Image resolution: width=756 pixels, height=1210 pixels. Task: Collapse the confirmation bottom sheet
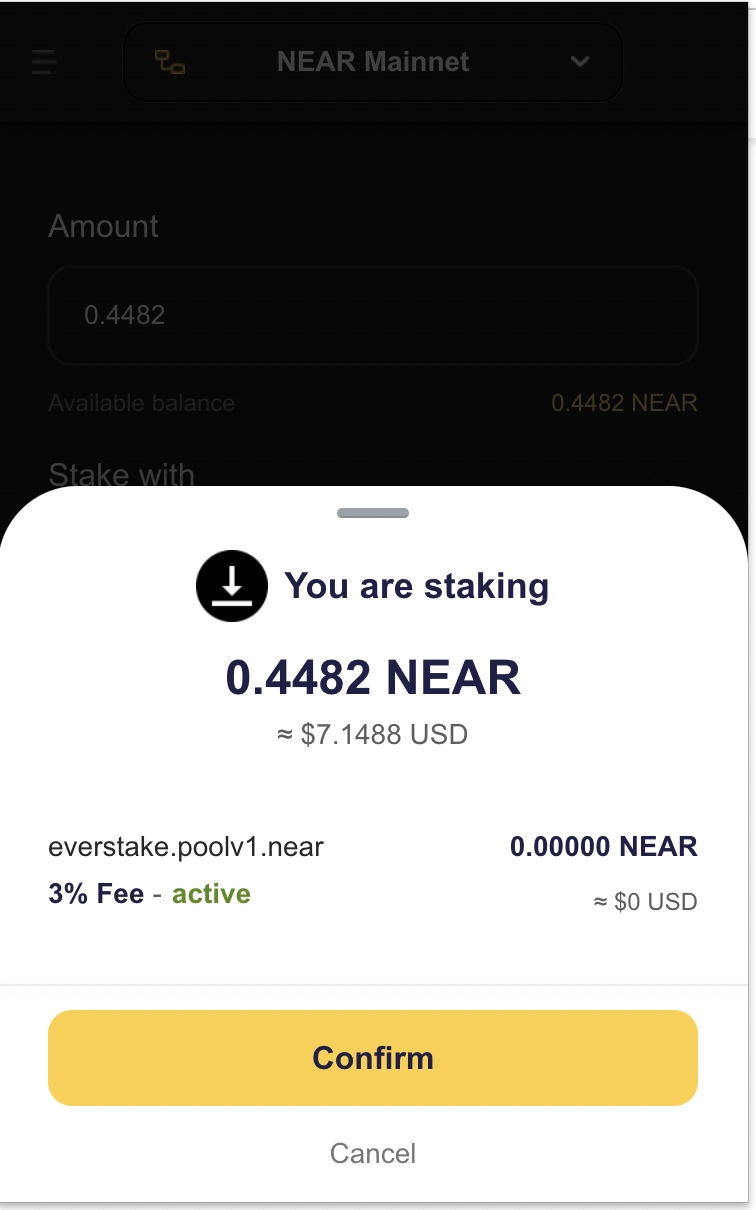pos(373,512)
